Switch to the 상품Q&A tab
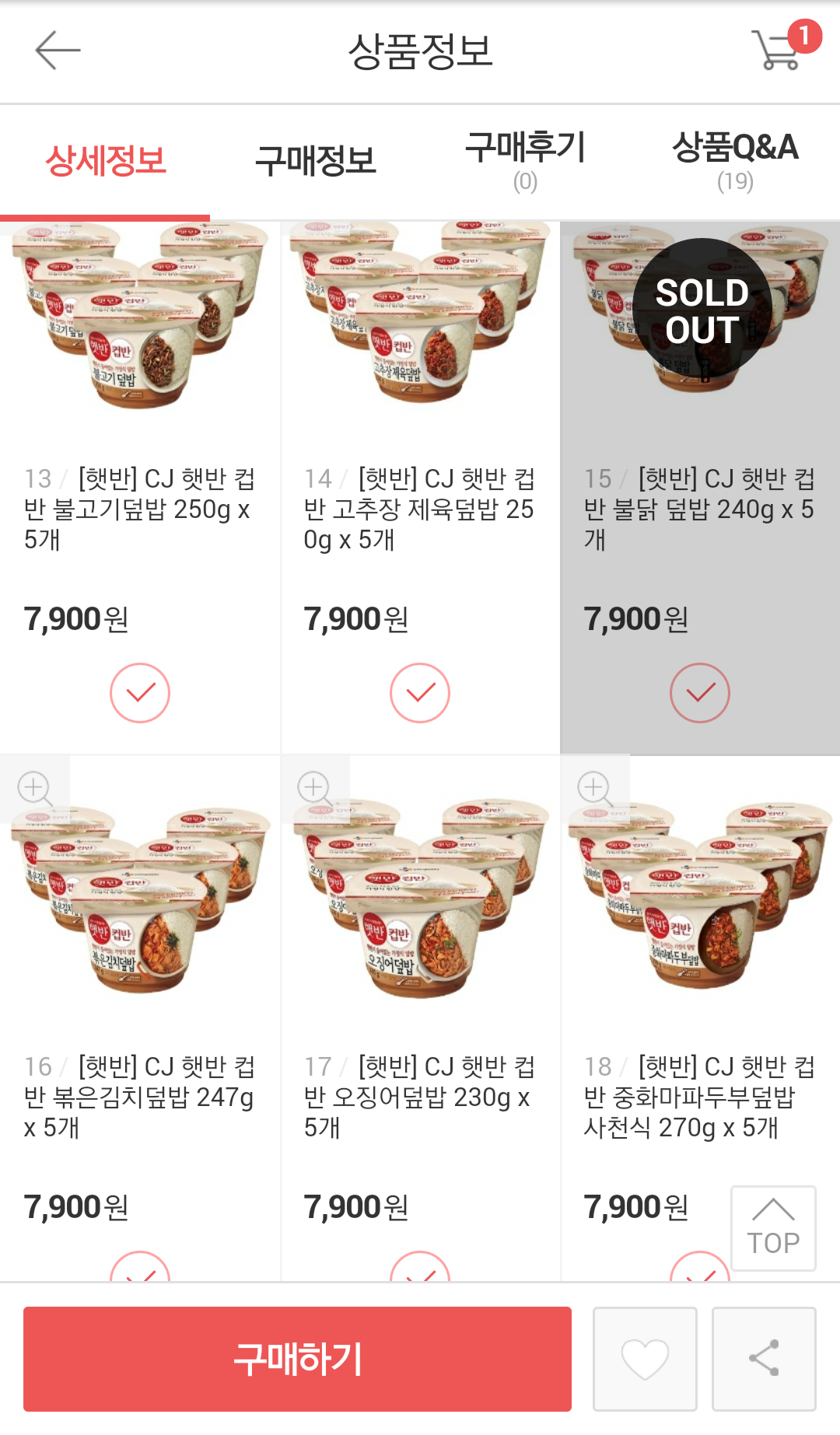Viewport: 840px width, 1435px height. point(735,162)
